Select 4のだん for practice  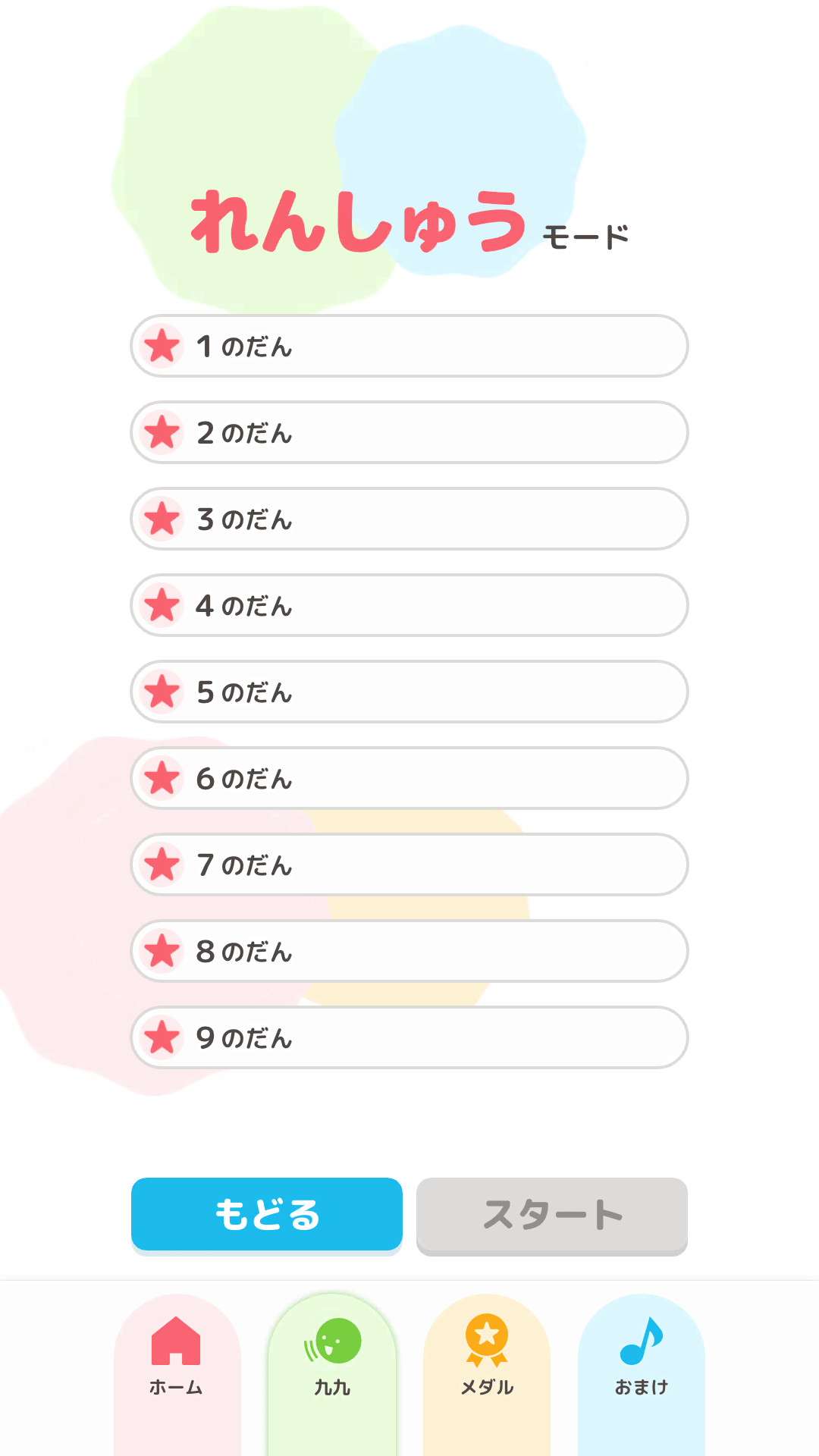click(409, 605)
